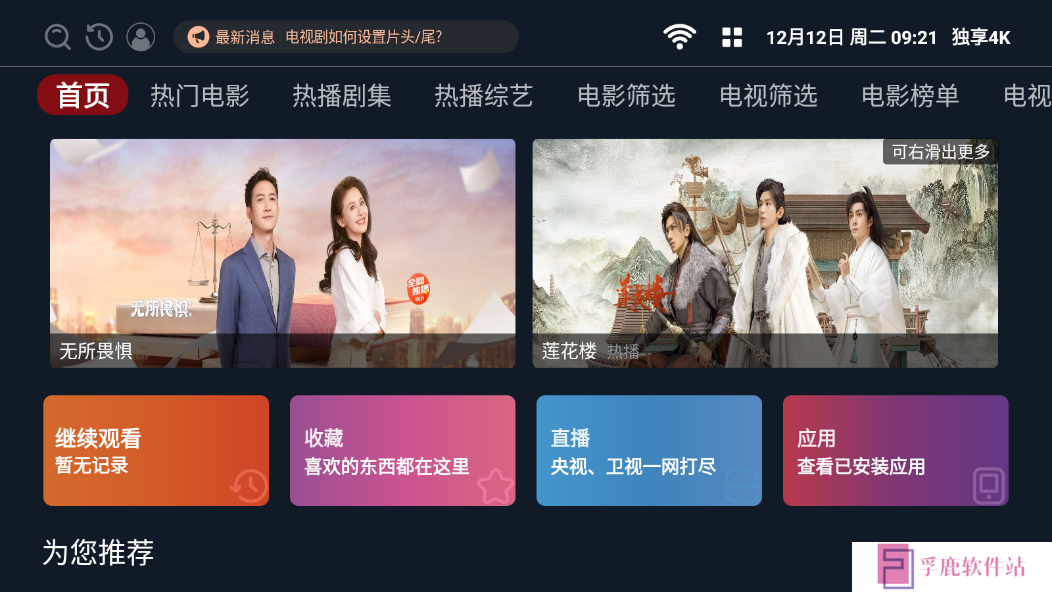Open the search icon

pos(59,37)
